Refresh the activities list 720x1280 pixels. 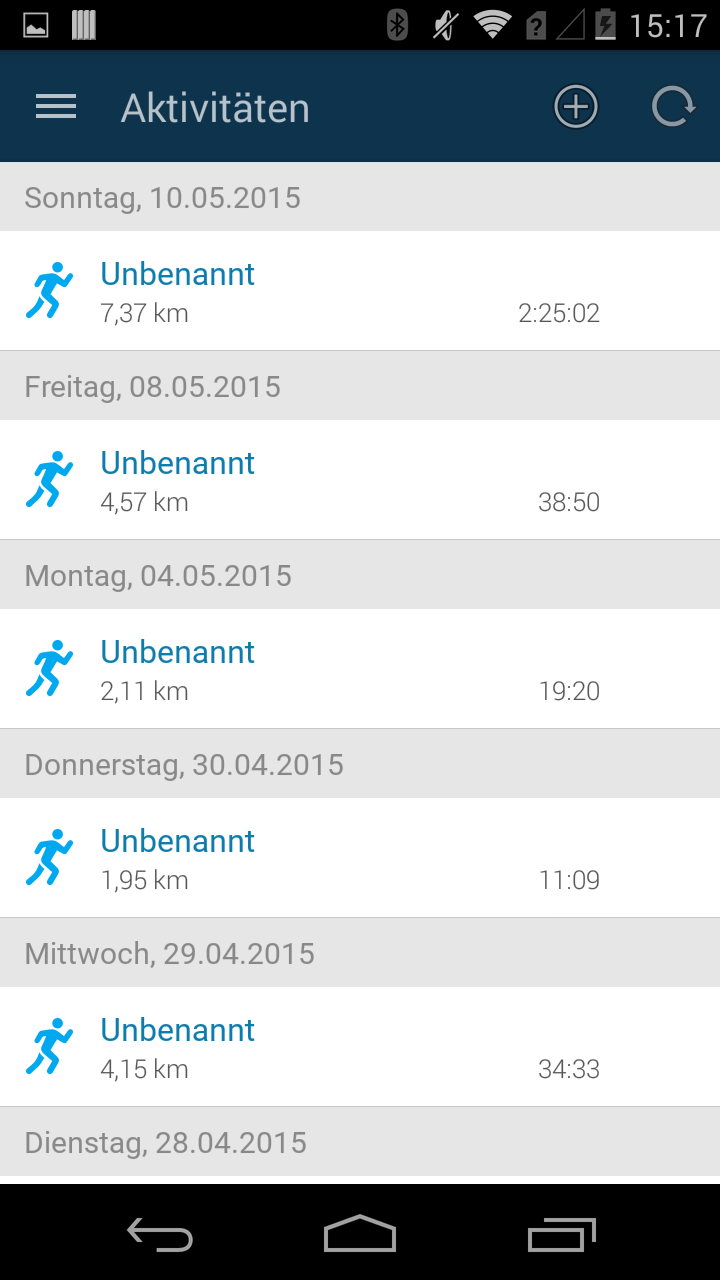673,107
